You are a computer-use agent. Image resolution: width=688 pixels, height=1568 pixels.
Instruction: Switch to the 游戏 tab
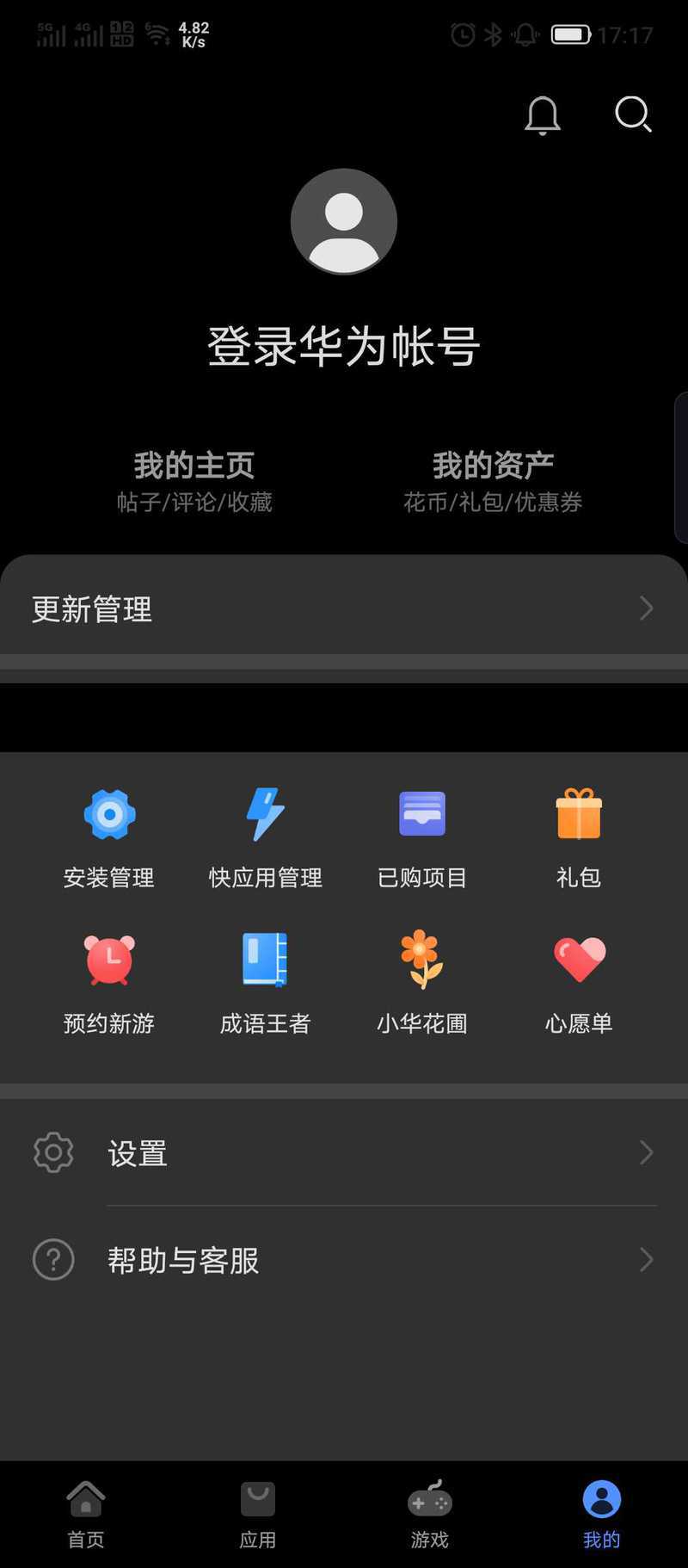[430, 1515]
